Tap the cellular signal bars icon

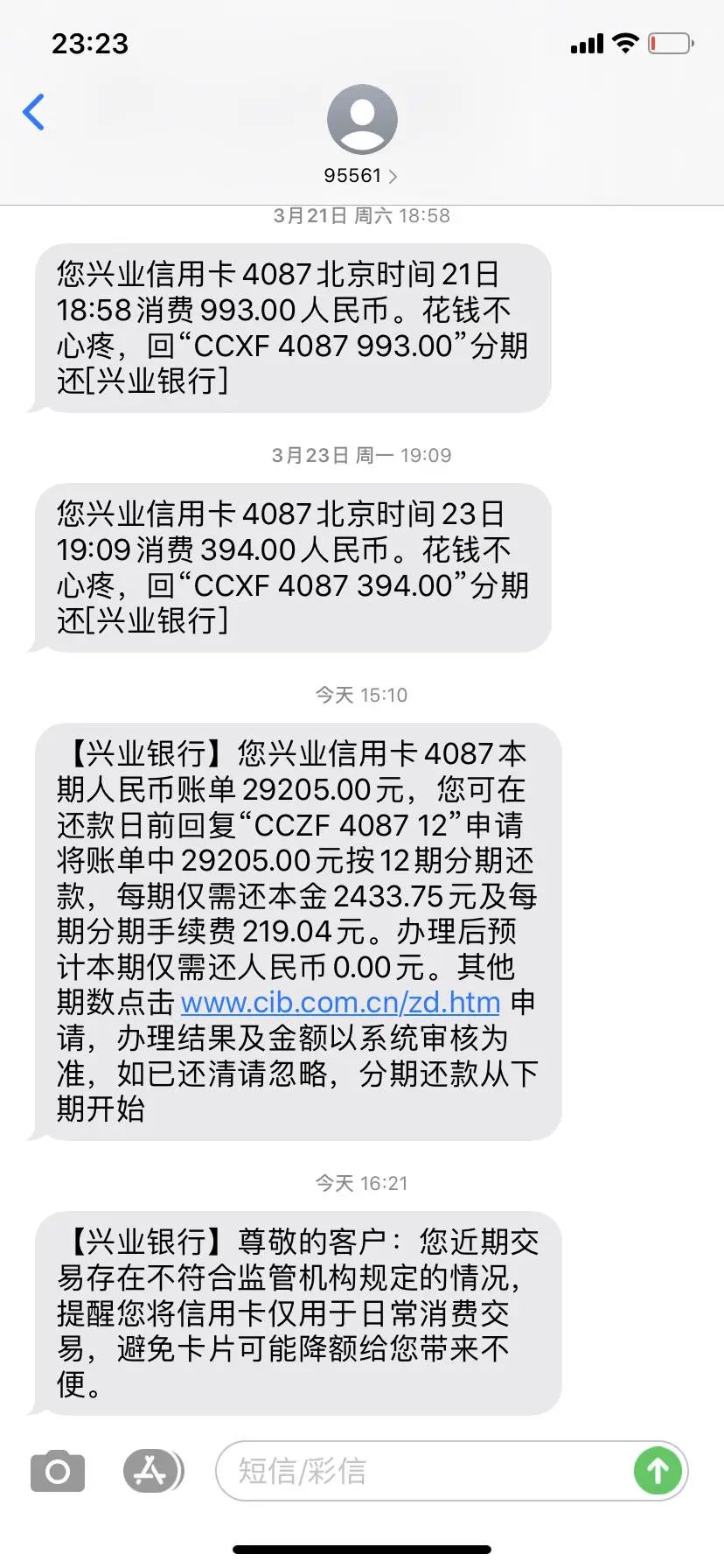pos(587,42)
